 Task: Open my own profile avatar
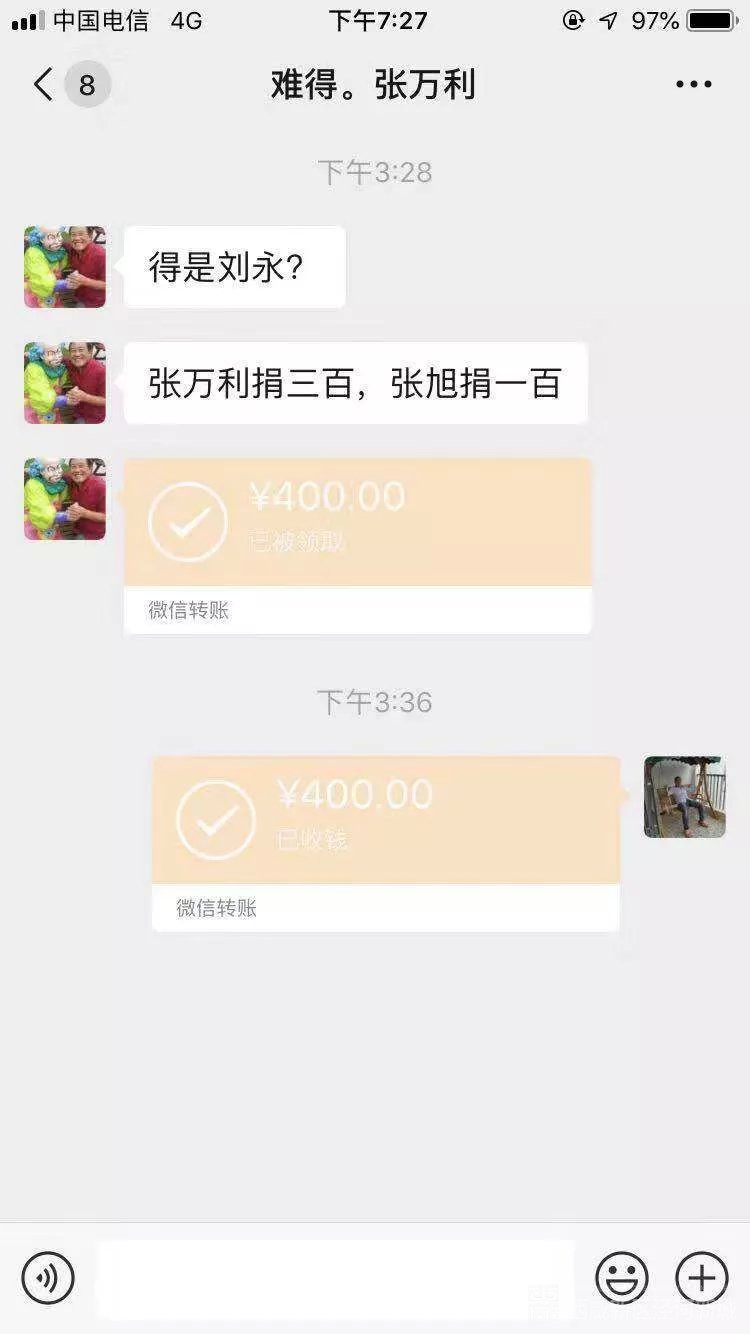[684, 797]
